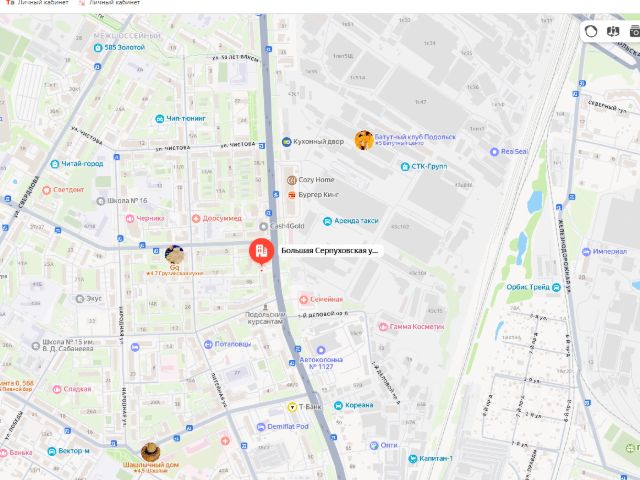Select the Чип-тюнинг place
This screenshot has height=480, width=640.
pos(160,118)
